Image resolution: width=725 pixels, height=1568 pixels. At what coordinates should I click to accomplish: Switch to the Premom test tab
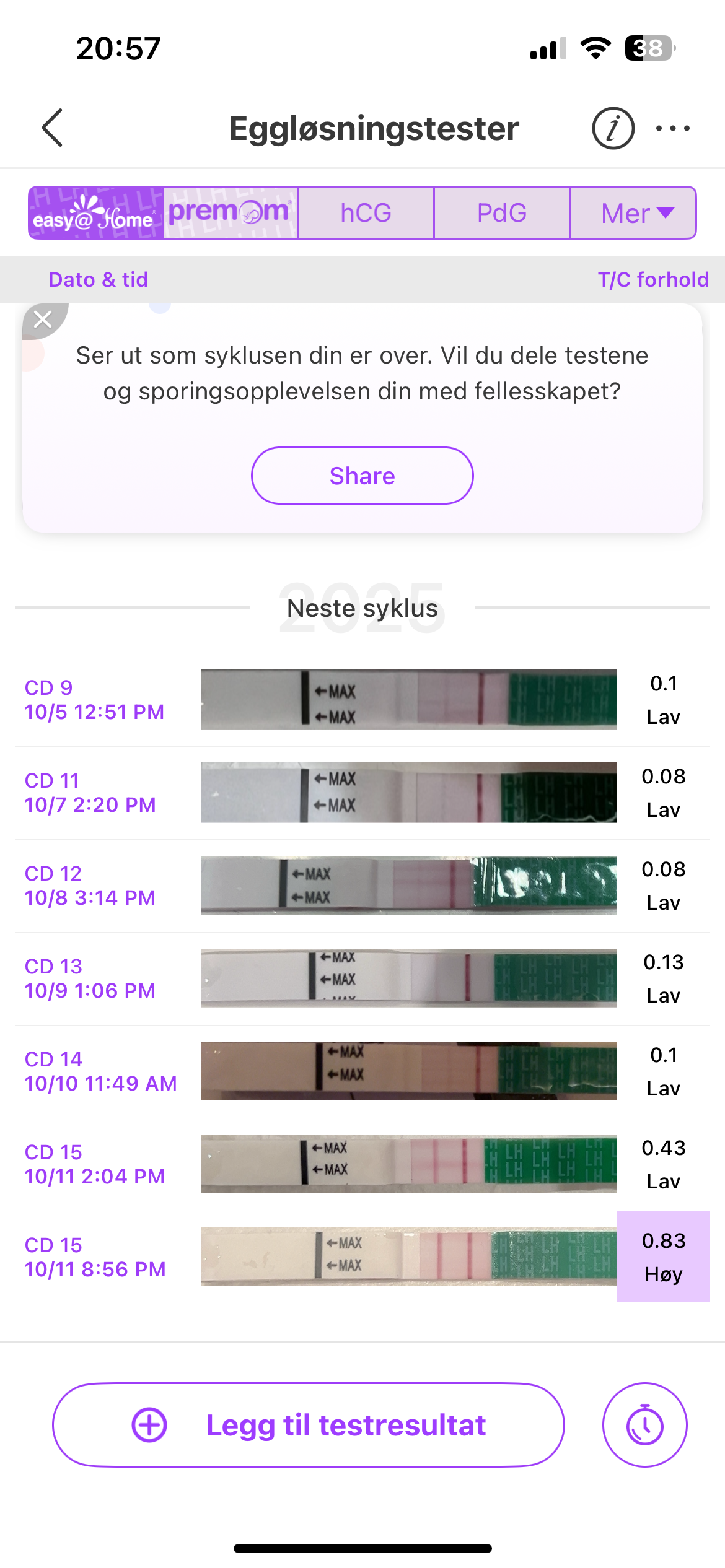point(231,213)
